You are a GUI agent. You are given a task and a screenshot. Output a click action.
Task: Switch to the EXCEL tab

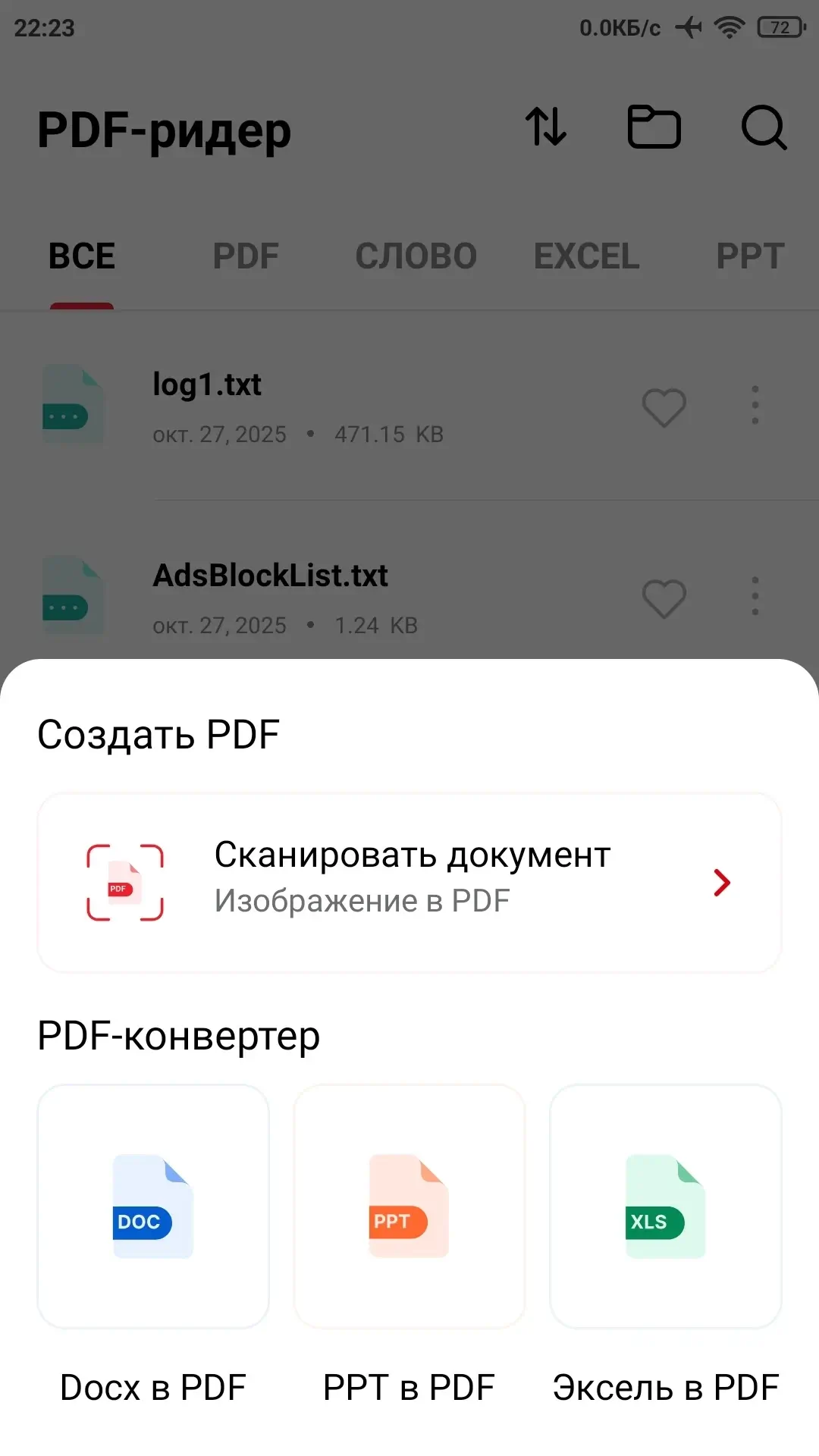pyautogui.click(x=587, y=256)
